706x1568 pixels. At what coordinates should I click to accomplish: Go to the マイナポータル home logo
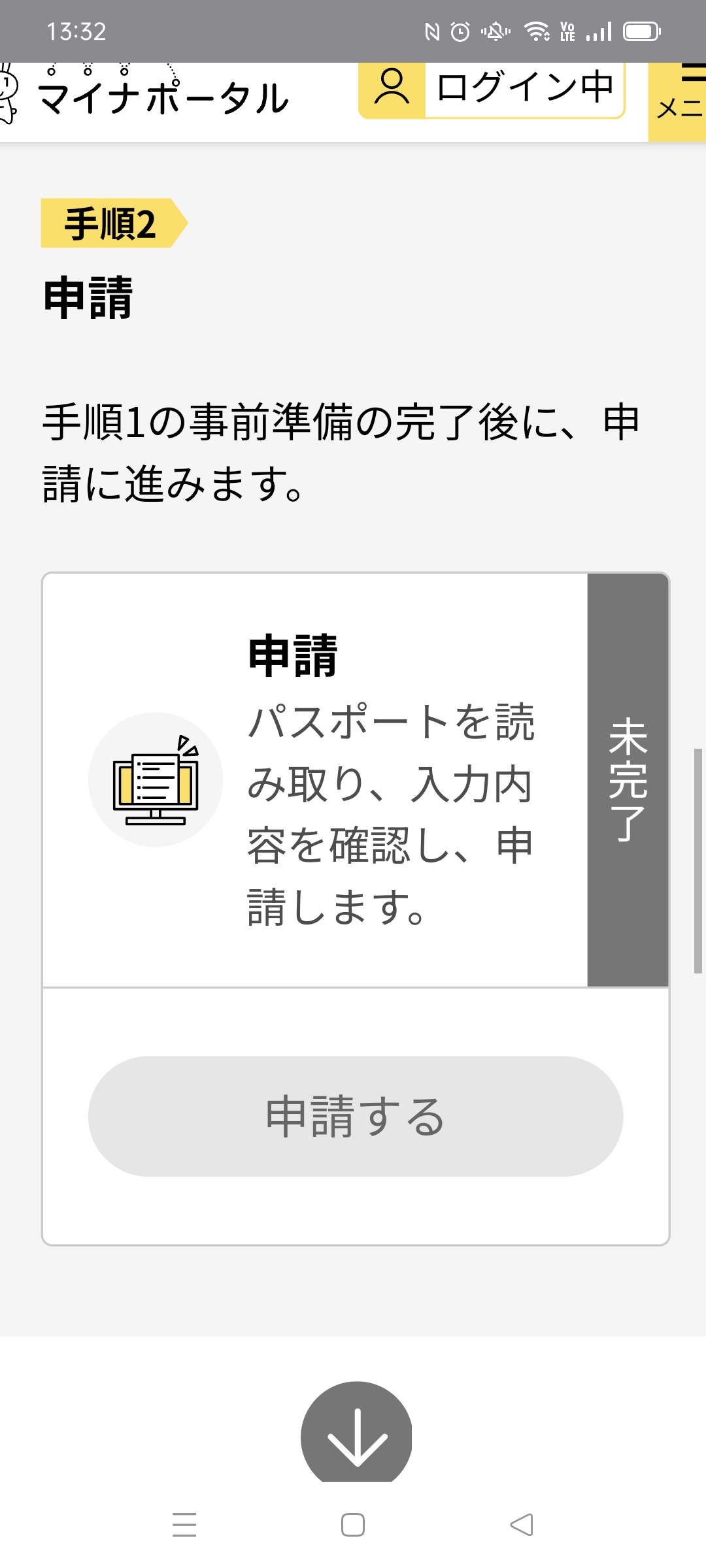(x=150, y=98)
